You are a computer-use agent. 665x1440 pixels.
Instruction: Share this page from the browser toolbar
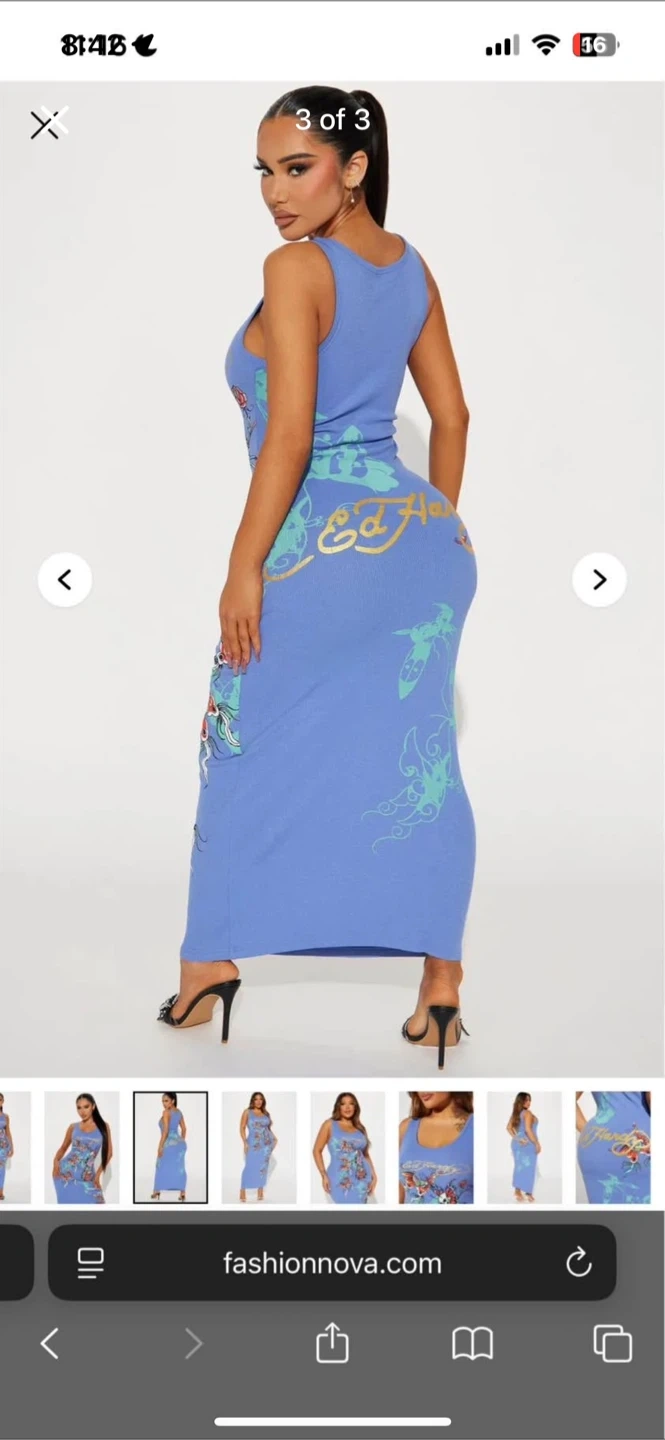(x=332, y=1344)
